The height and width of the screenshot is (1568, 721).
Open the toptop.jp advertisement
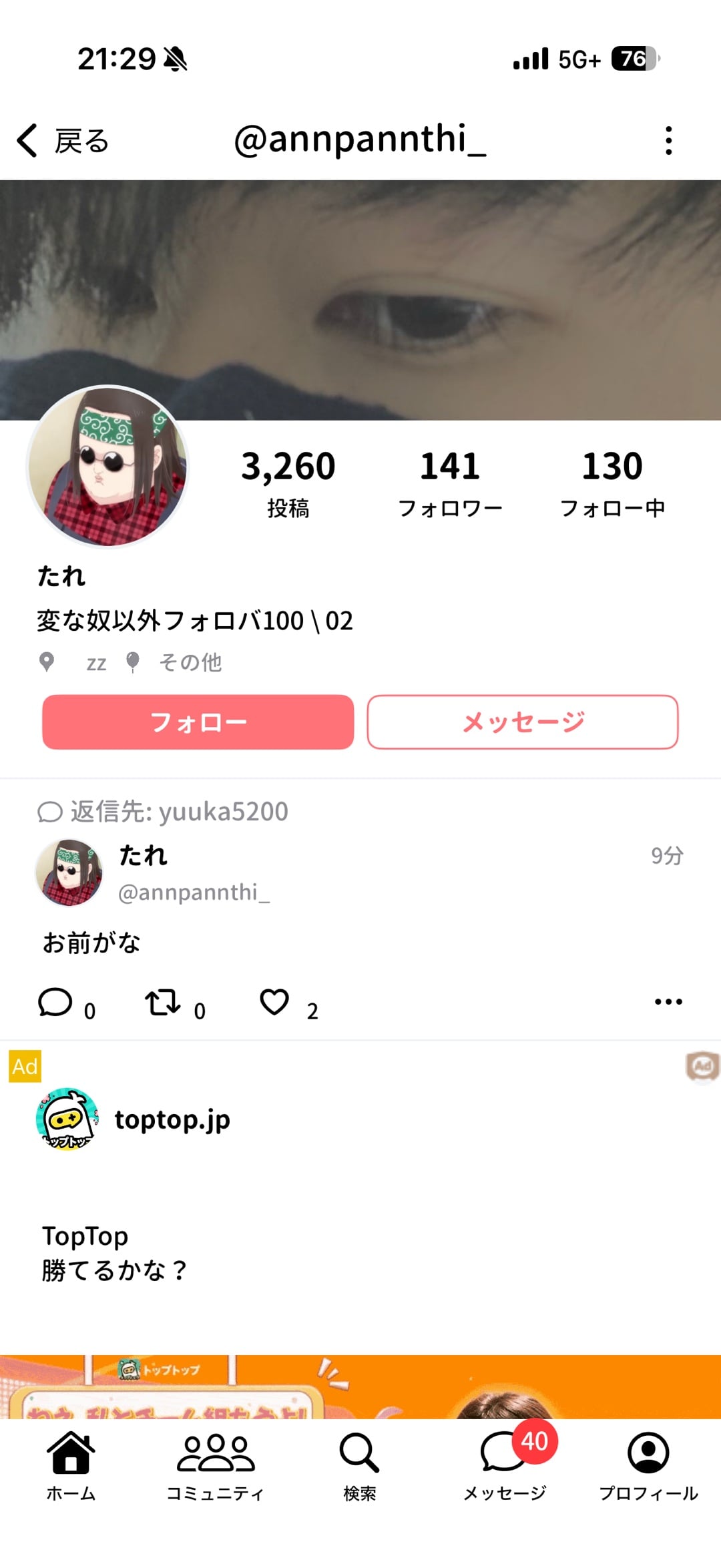click(x=172, y=1119)
